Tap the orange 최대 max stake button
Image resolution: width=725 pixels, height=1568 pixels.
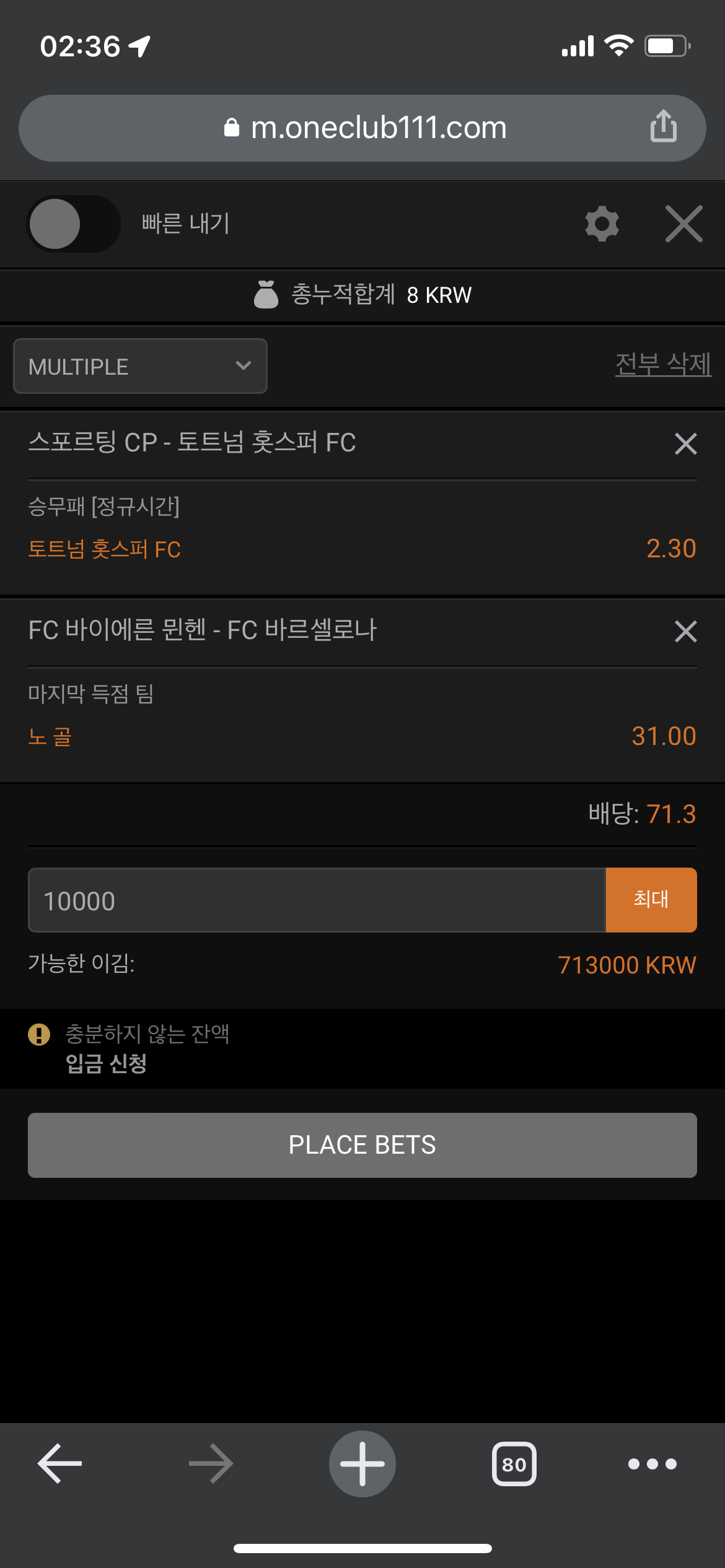tap(651, 900)
